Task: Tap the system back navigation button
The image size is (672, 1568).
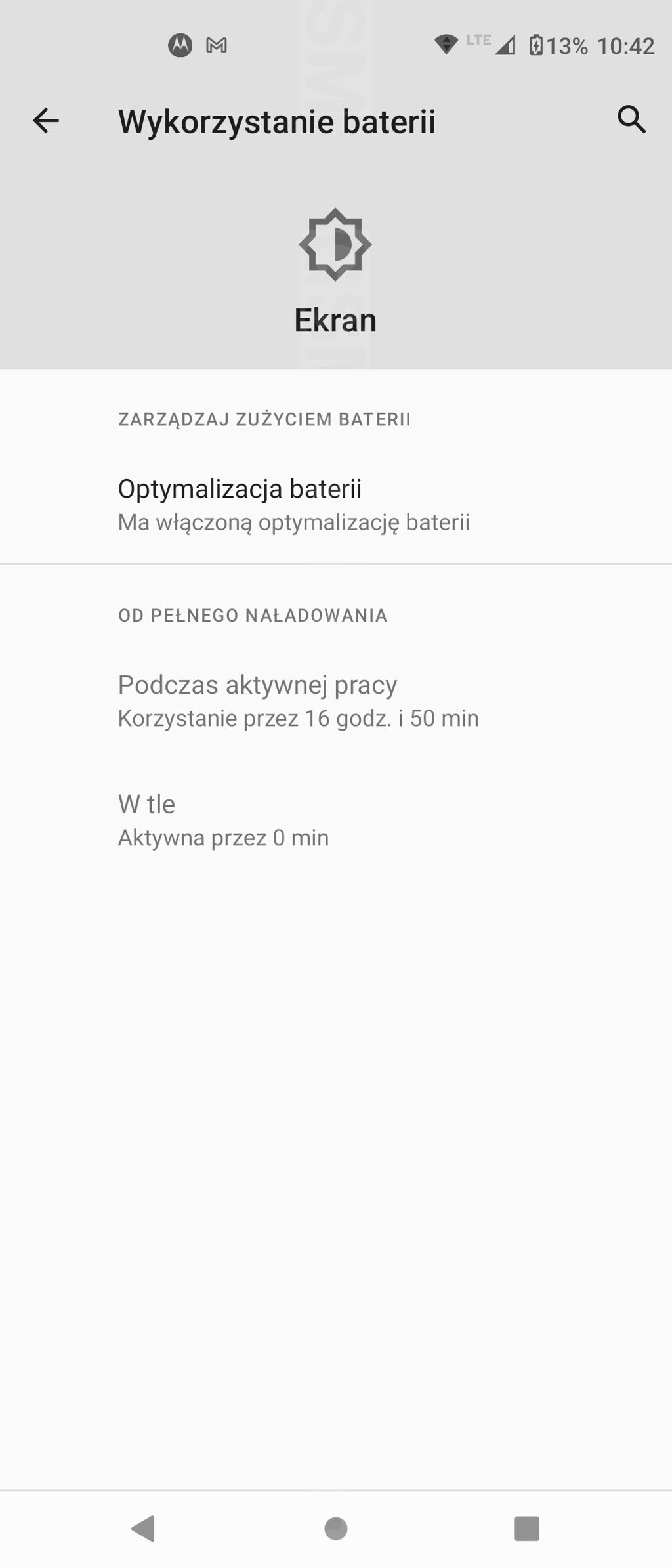Action: (143, 1529)
